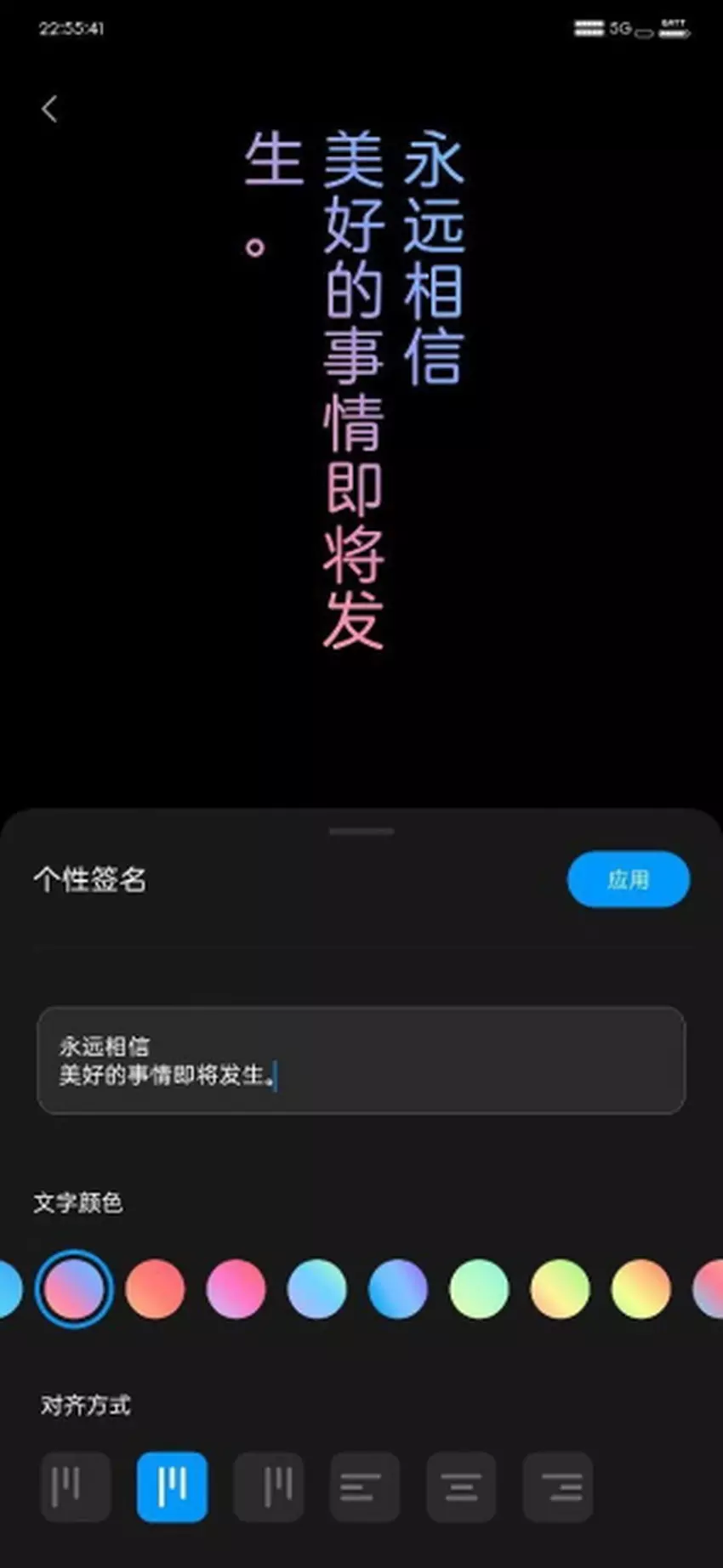723x1568 pixels.
Task: Pick the yellow-green gradient text color
Action: click(560, 1289)
